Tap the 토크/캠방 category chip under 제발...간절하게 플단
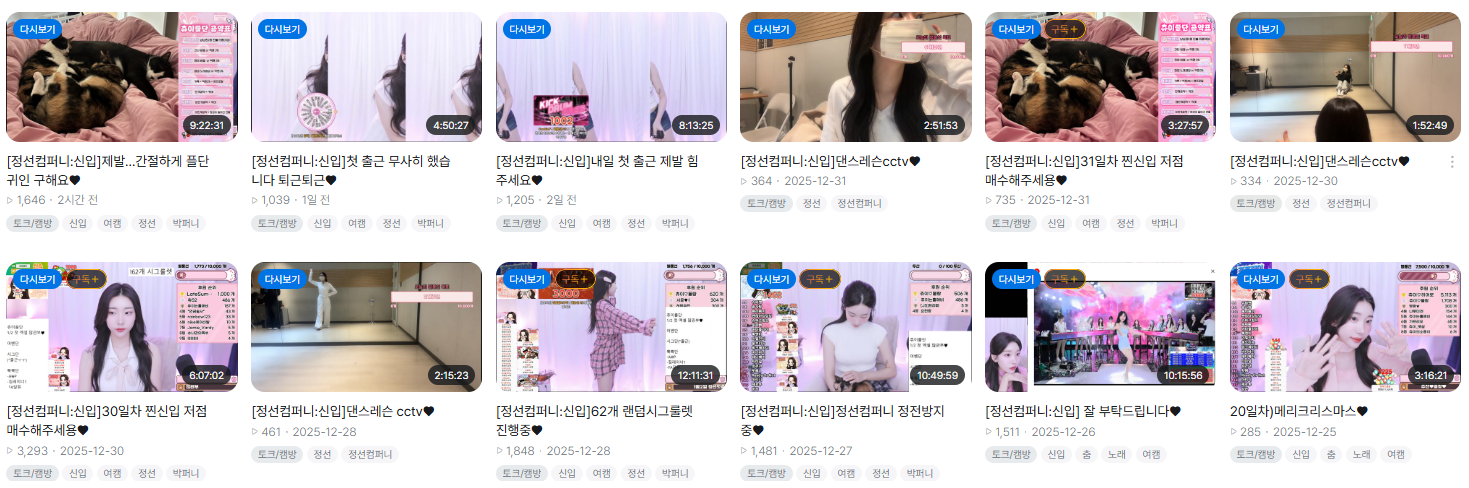Screen dimensions: 1469x488 coord(30,223)
